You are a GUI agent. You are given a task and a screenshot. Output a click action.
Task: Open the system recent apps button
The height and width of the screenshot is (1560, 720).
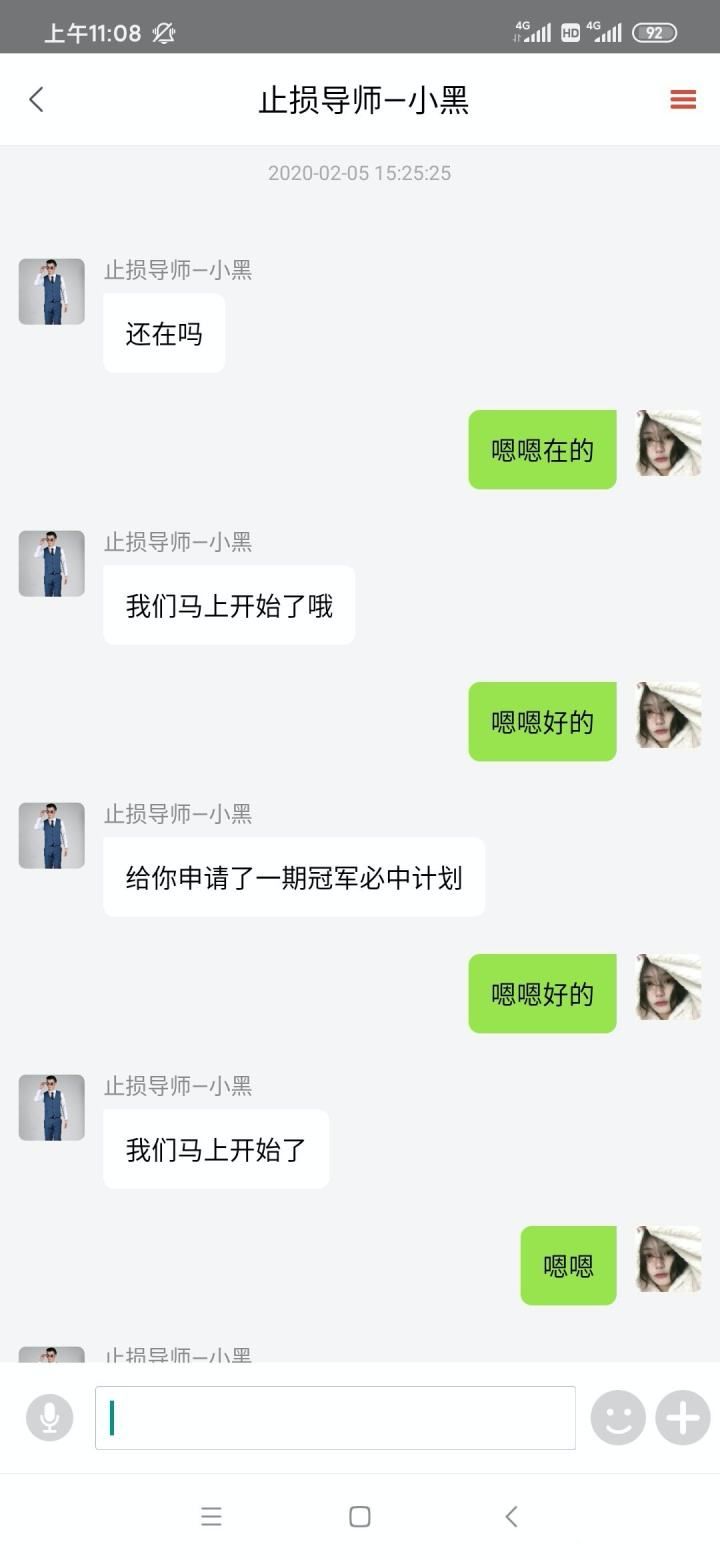coord(211,1517)
